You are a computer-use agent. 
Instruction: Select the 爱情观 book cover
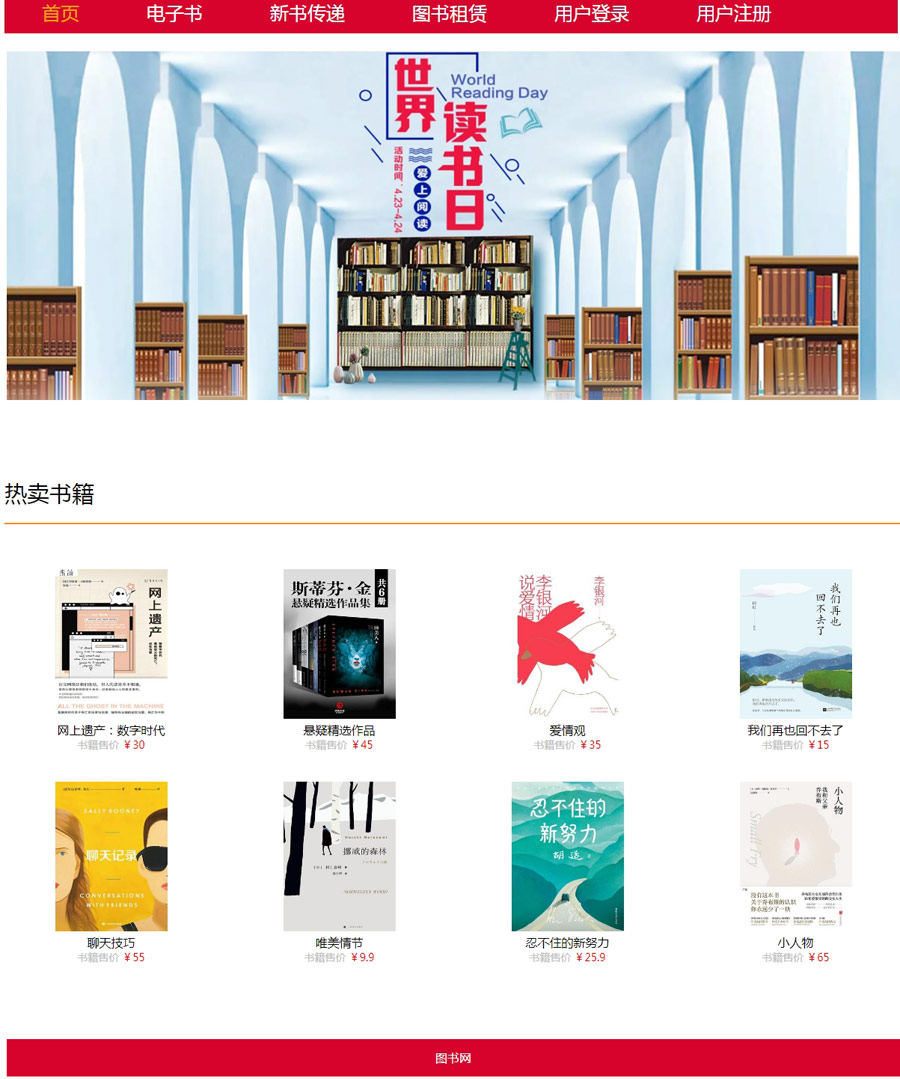point(567,643)
